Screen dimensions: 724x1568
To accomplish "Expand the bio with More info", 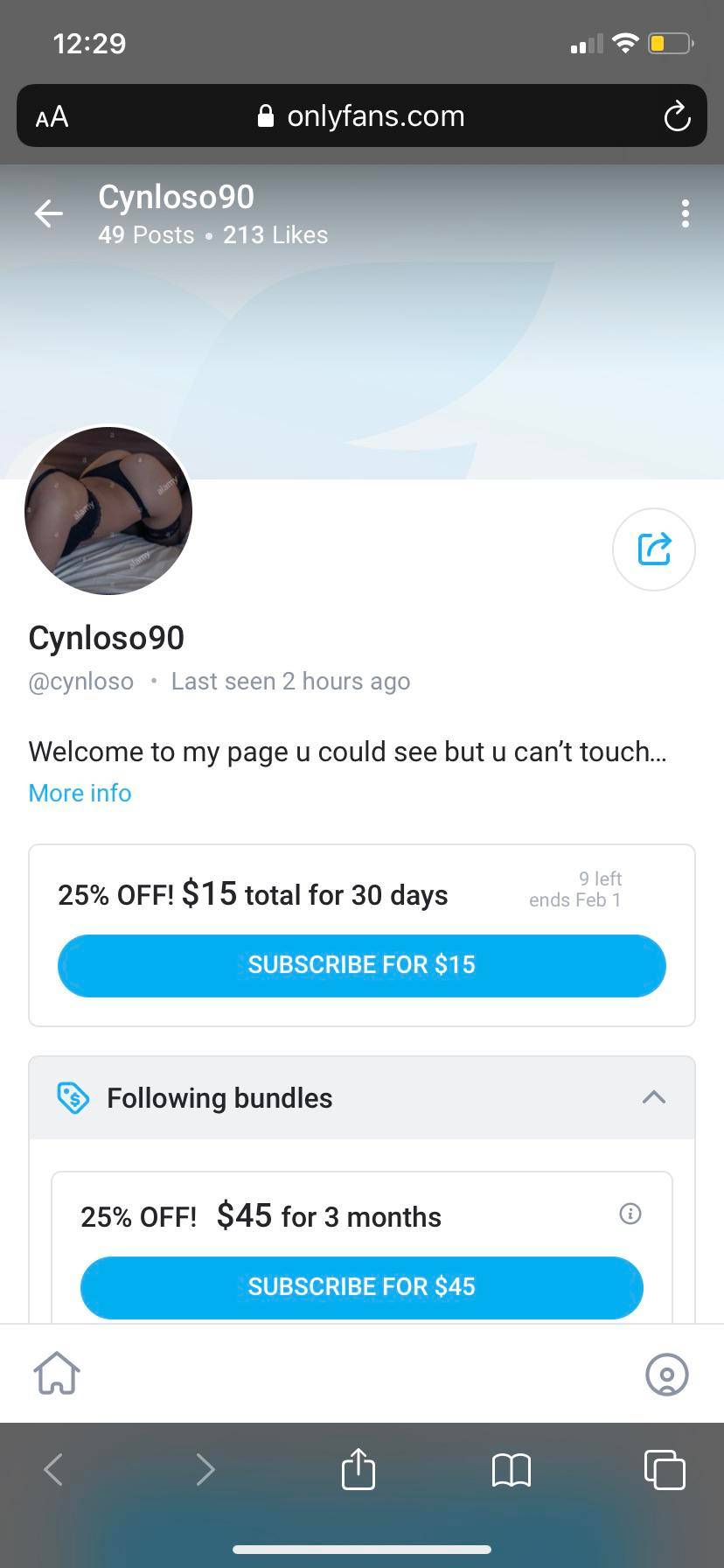I will click(80, 793).
